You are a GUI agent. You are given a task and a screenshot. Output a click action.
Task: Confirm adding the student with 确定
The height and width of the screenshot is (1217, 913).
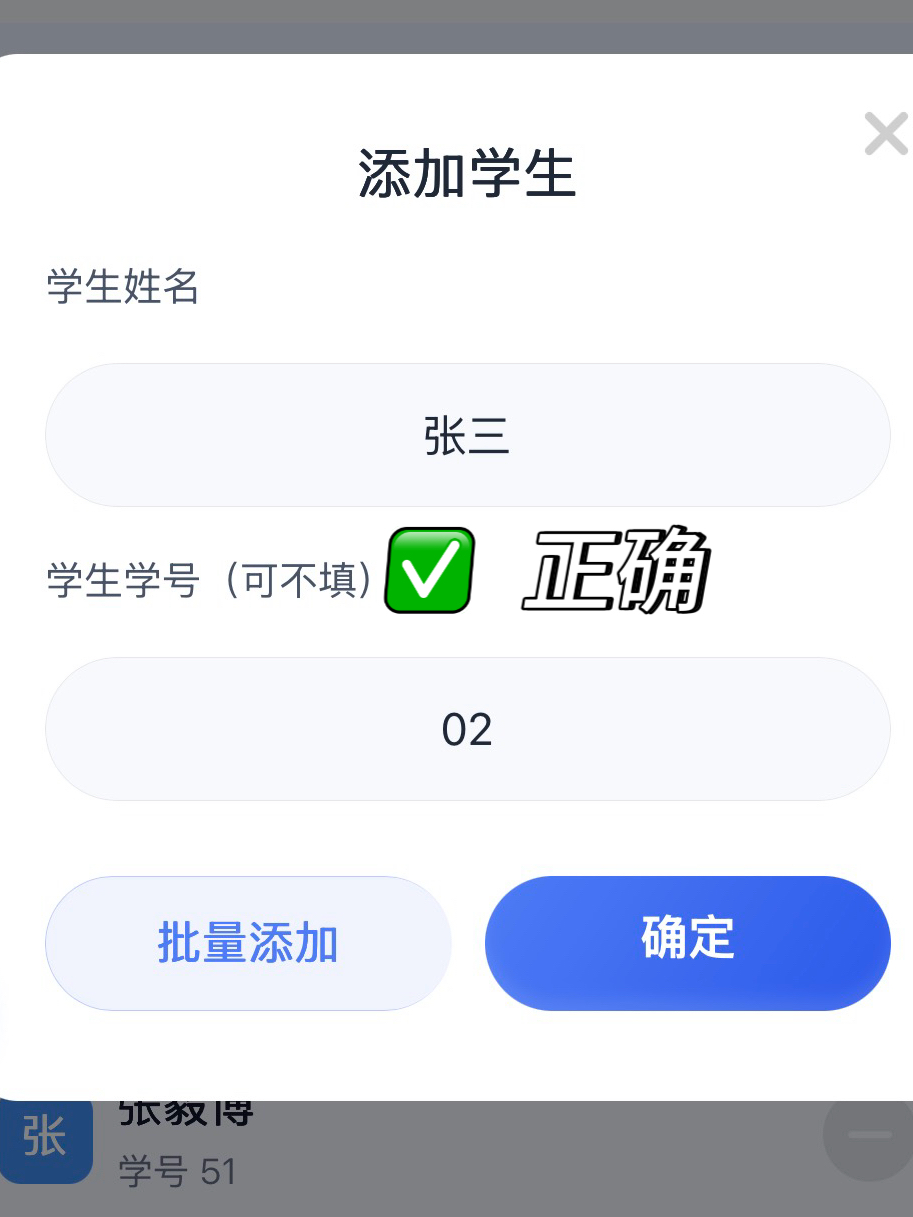tap(688, 943)
